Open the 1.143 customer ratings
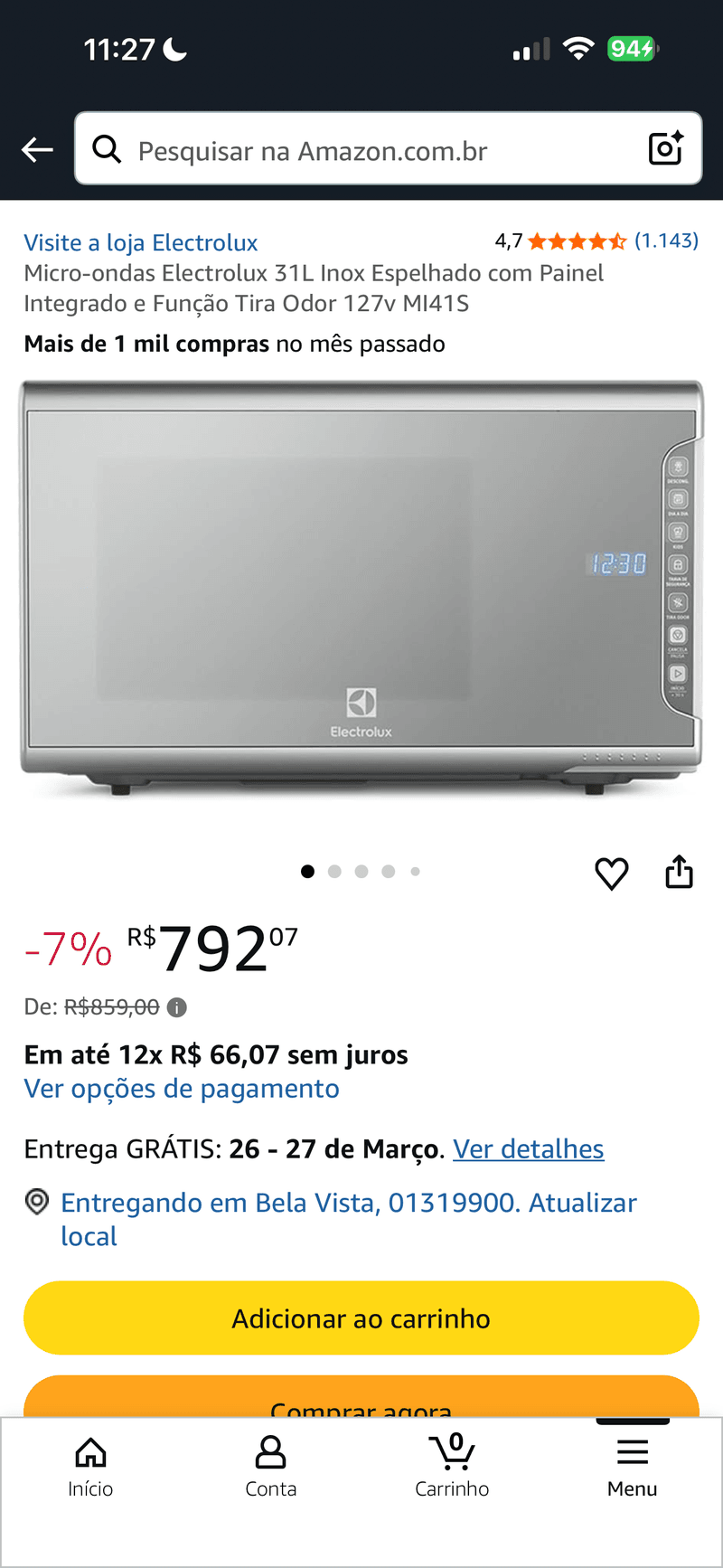The width and height of the screenshot is (723, 1568). click(x=666, y=241)
